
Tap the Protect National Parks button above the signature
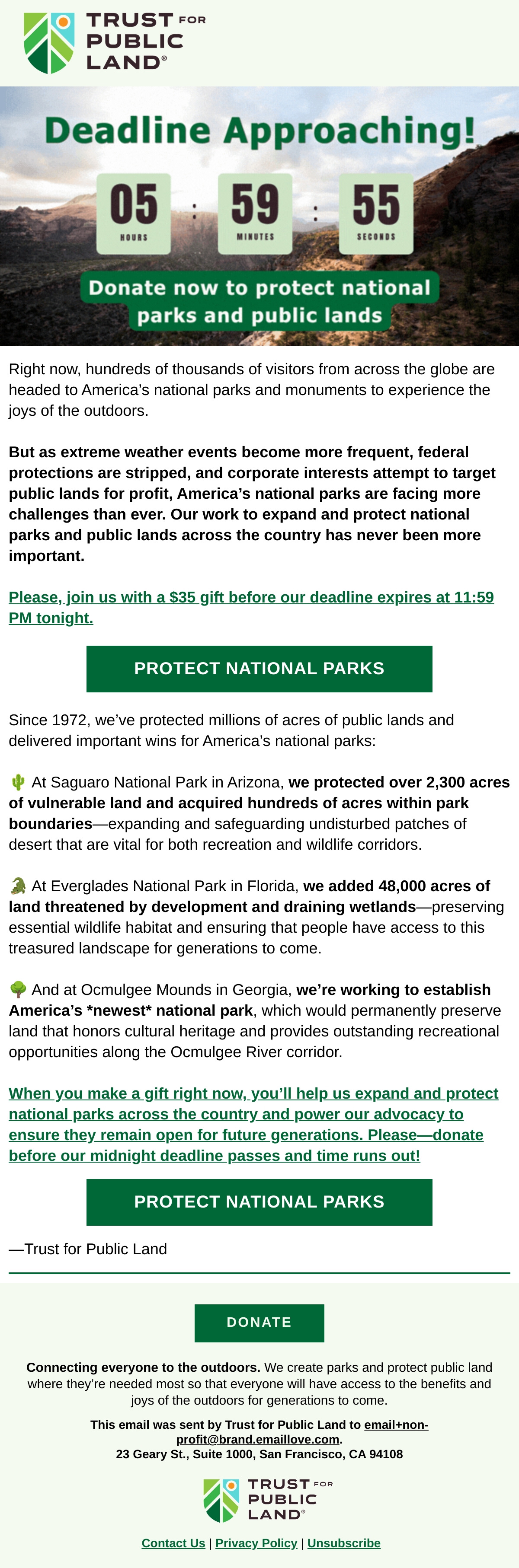[x=259, y=1202]
